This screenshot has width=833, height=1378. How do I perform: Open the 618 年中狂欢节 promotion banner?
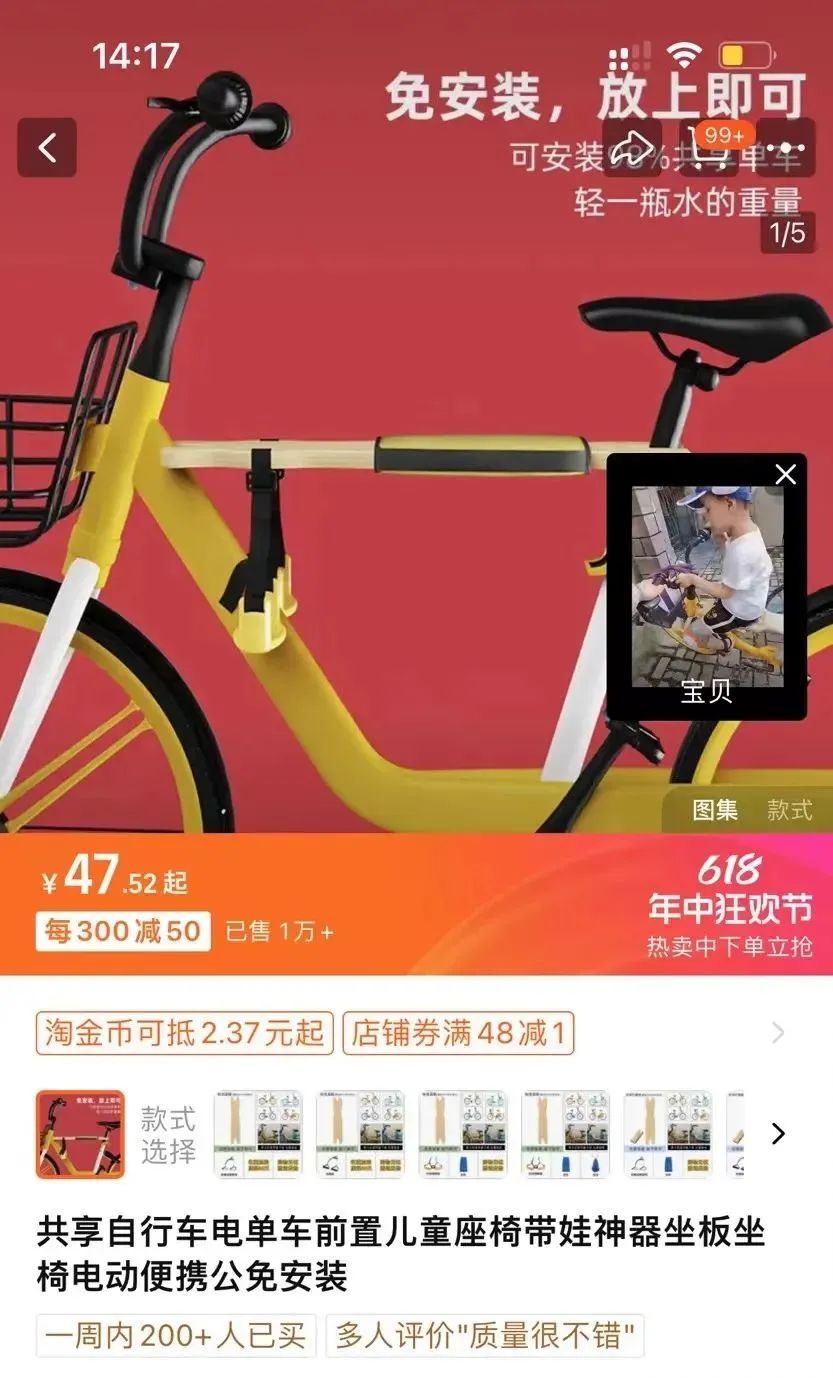tap(728, 905)
